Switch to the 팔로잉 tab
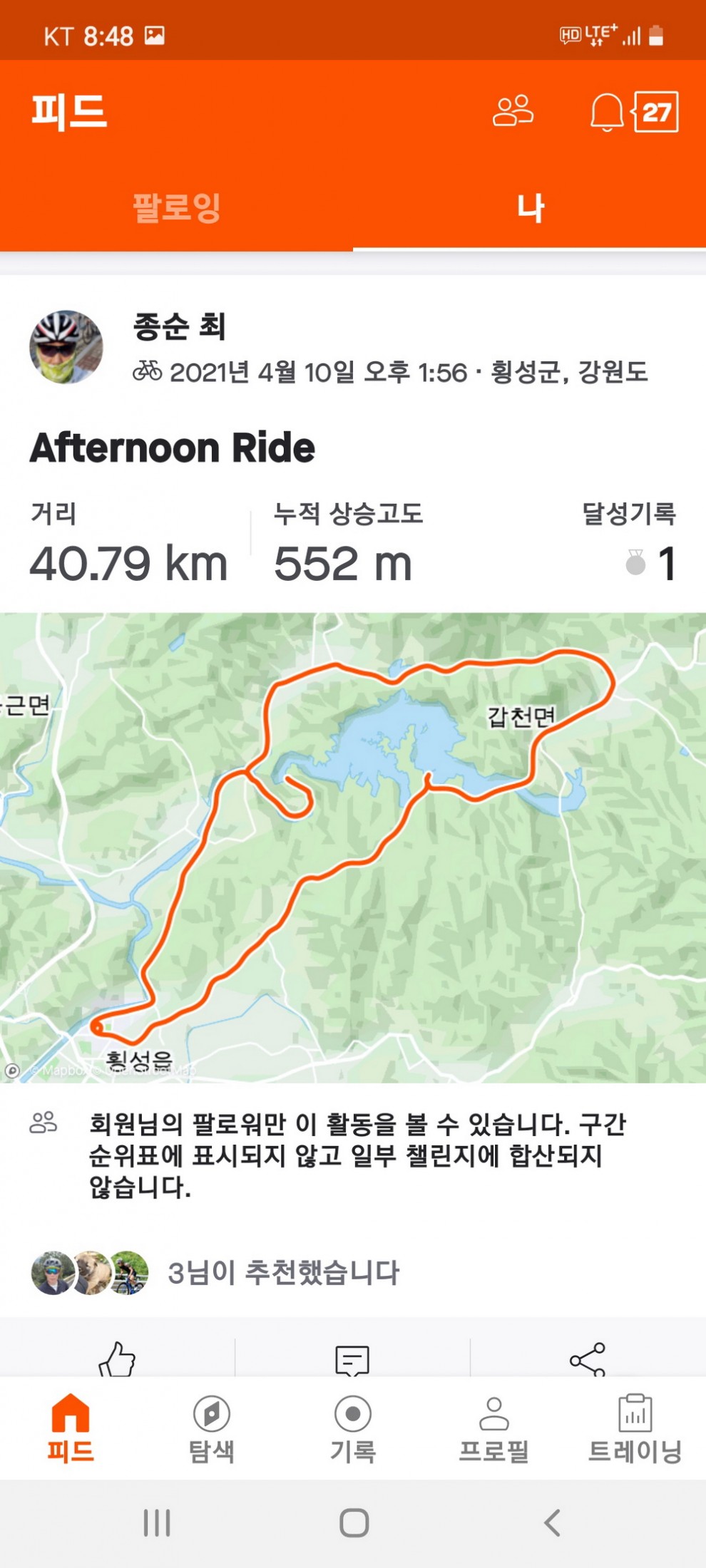This screenshot has height=1568, width=706. tap(176, 208)
